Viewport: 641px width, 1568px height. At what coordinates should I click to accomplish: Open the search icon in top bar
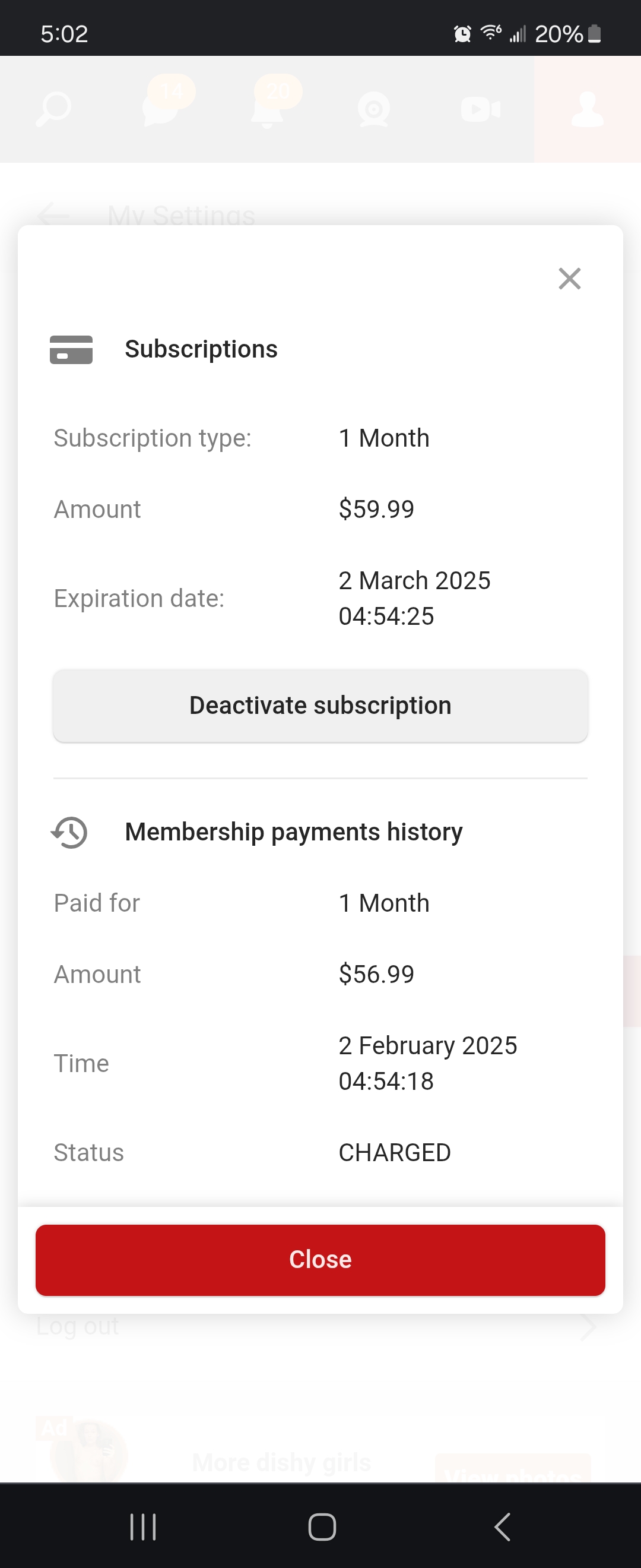click(53, 108)
